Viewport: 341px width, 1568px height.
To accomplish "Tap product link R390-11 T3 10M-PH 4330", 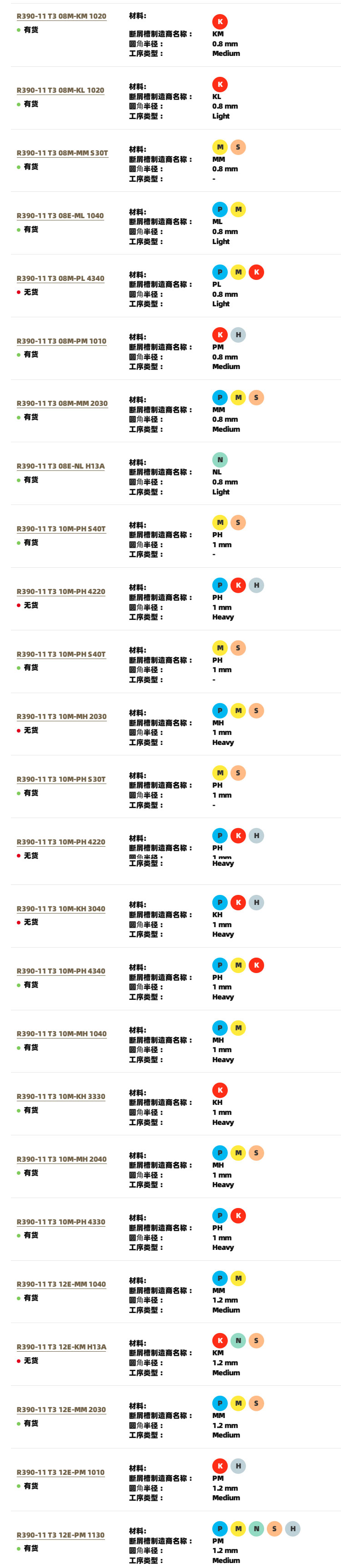I will (x=60, y=1222).
